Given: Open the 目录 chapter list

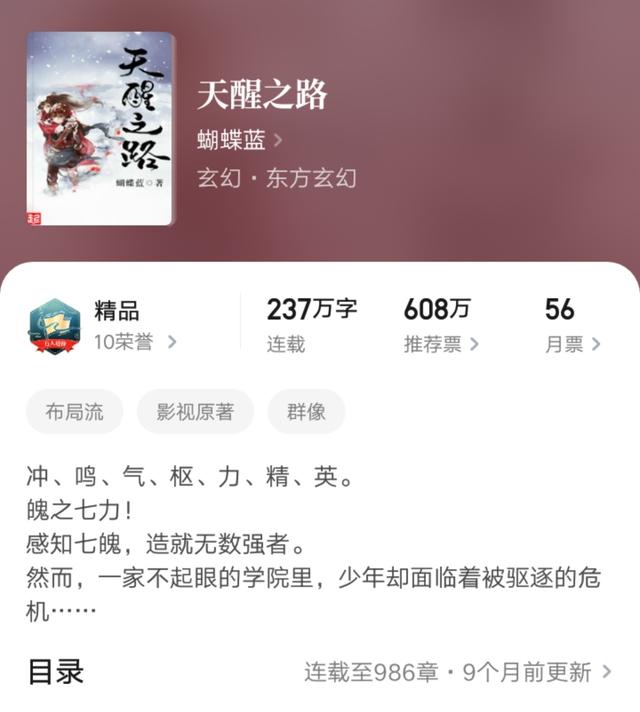Looking at the screenshot, I should (320, 671).
